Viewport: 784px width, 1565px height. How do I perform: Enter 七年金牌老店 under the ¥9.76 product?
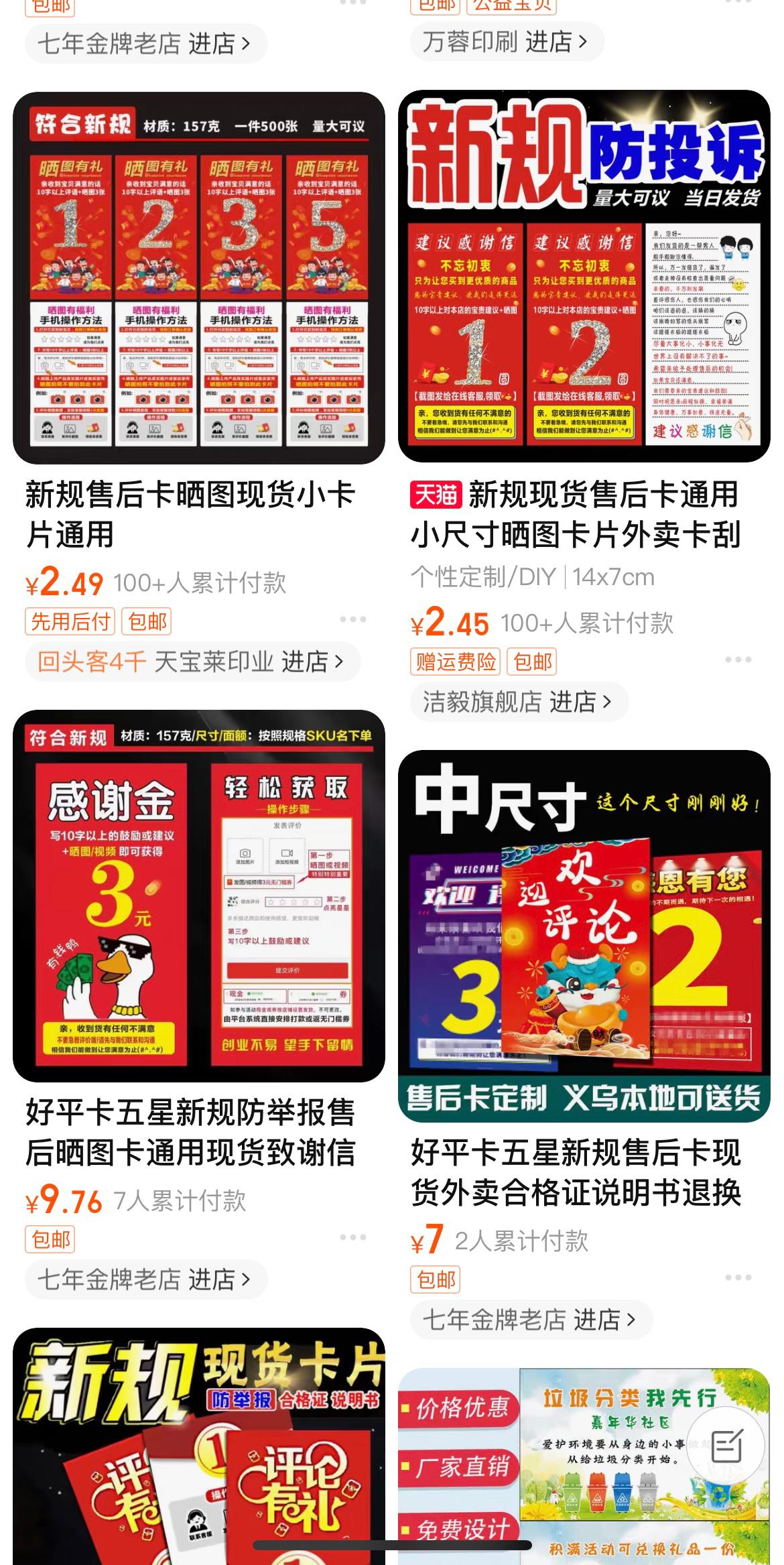145,1280
